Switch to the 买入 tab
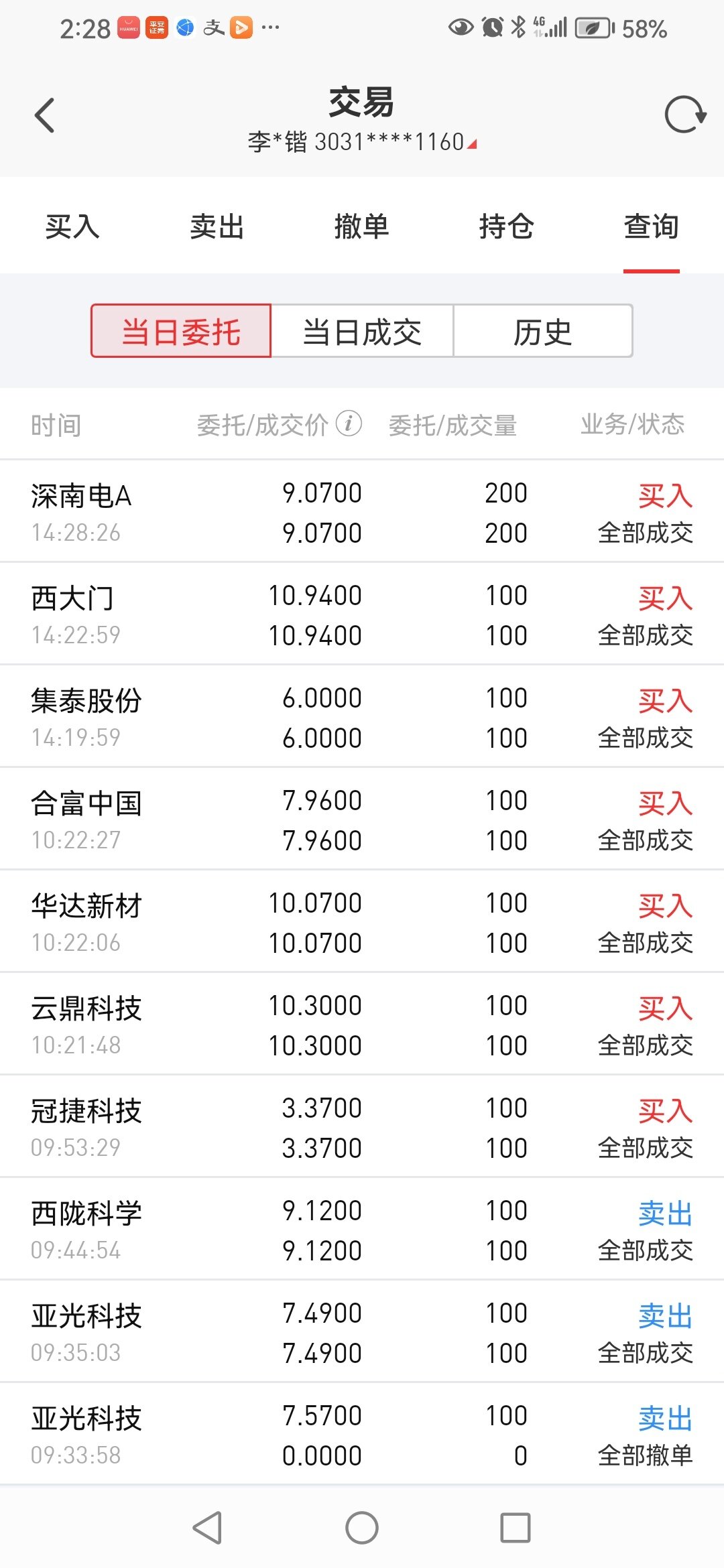This screenshot has width=724, height=1568. coord(72,226)
